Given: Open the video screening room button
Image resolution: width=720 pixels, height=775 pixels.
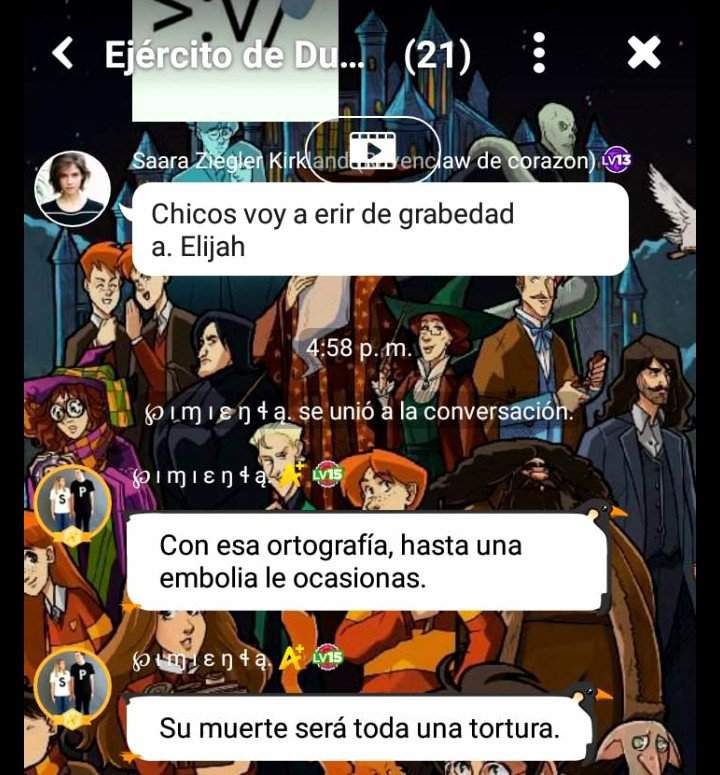Looking at the screenshot, I should [373, 150].
